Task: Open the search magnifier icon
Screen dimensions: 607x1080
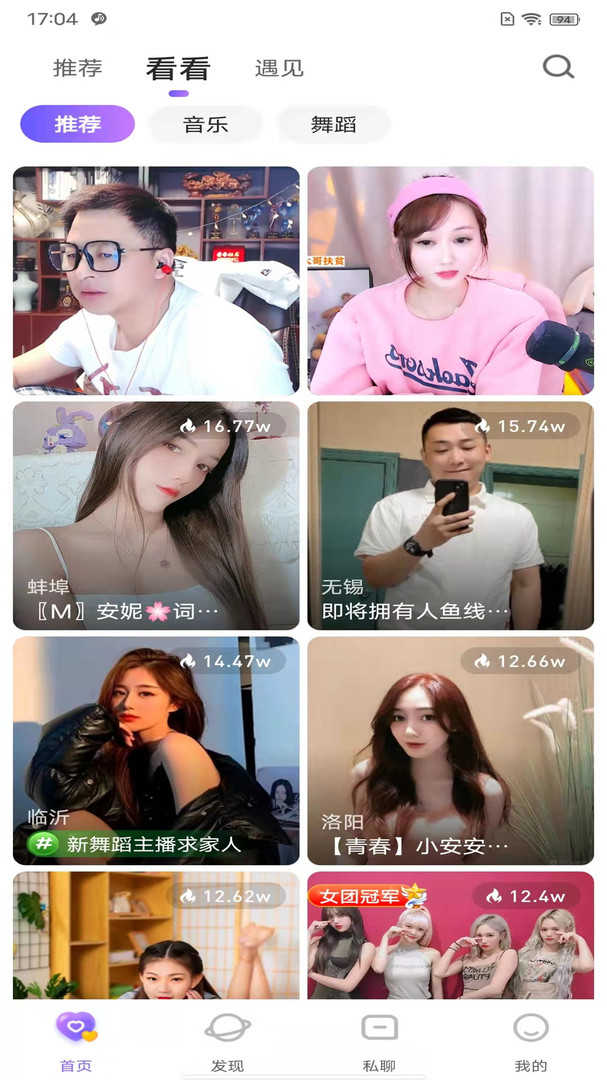Action: [x=558, y=67]
